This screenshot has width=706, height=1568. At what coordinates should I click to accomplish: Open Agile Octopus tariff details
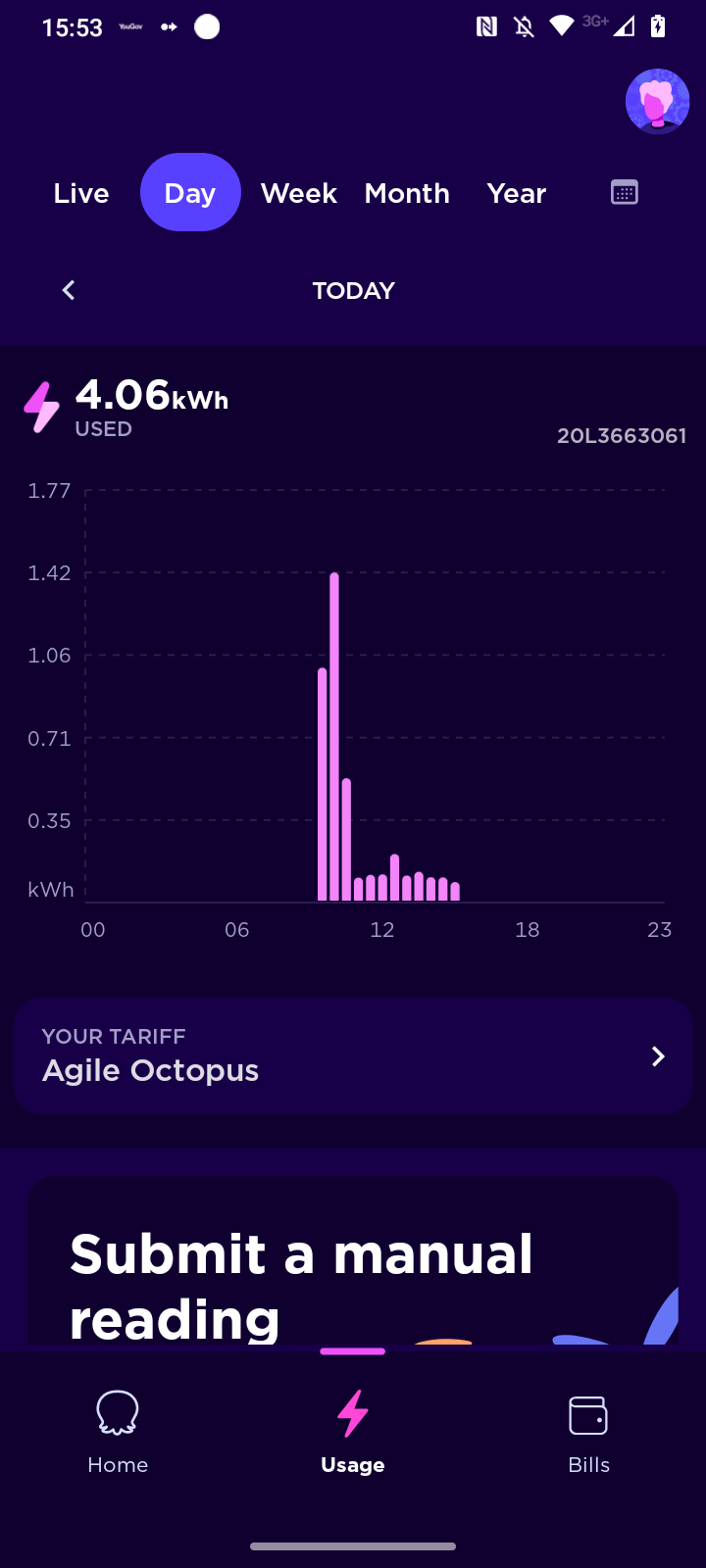[353, 1056]
